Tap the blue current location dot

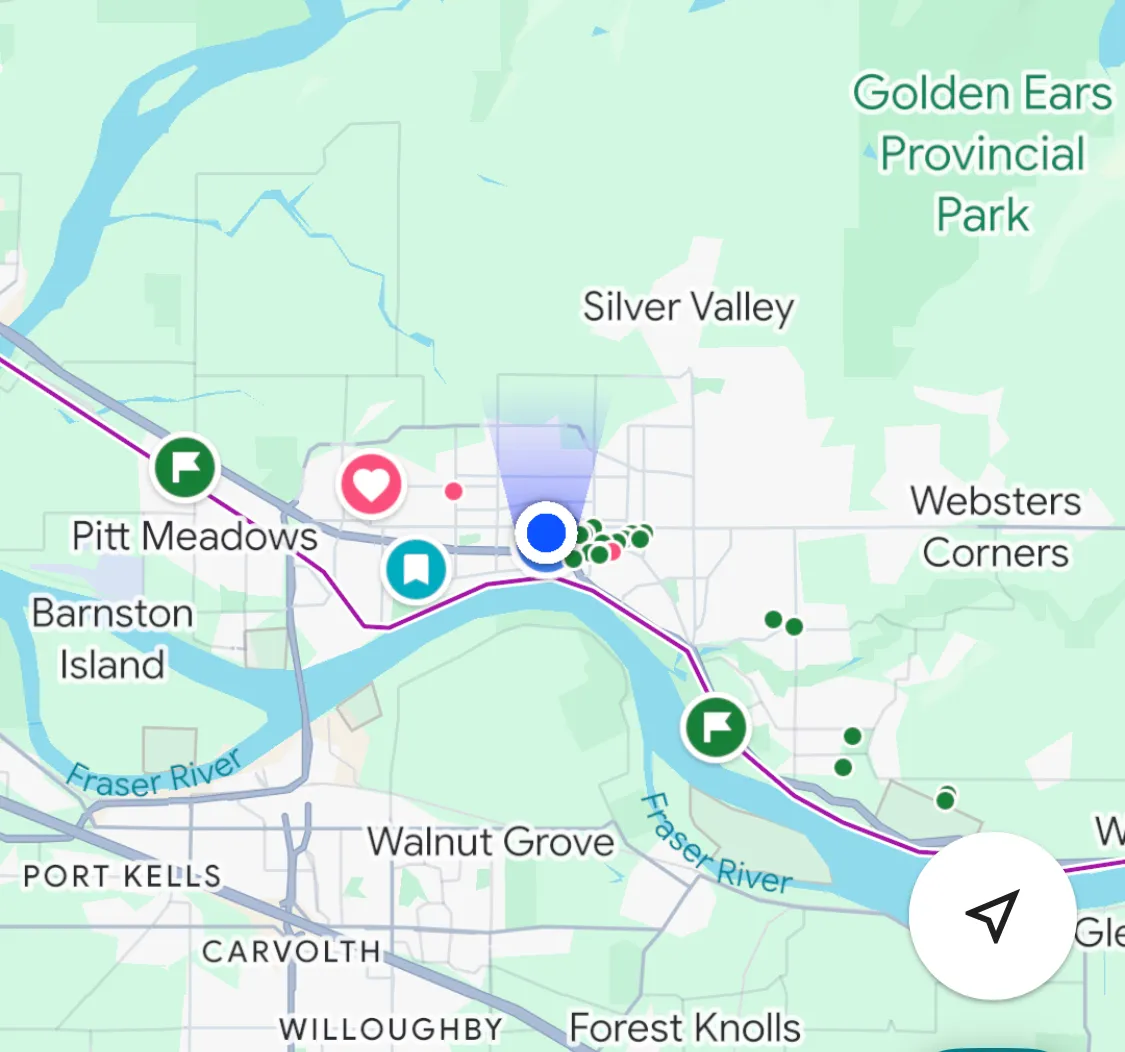[x=546, y=533]
